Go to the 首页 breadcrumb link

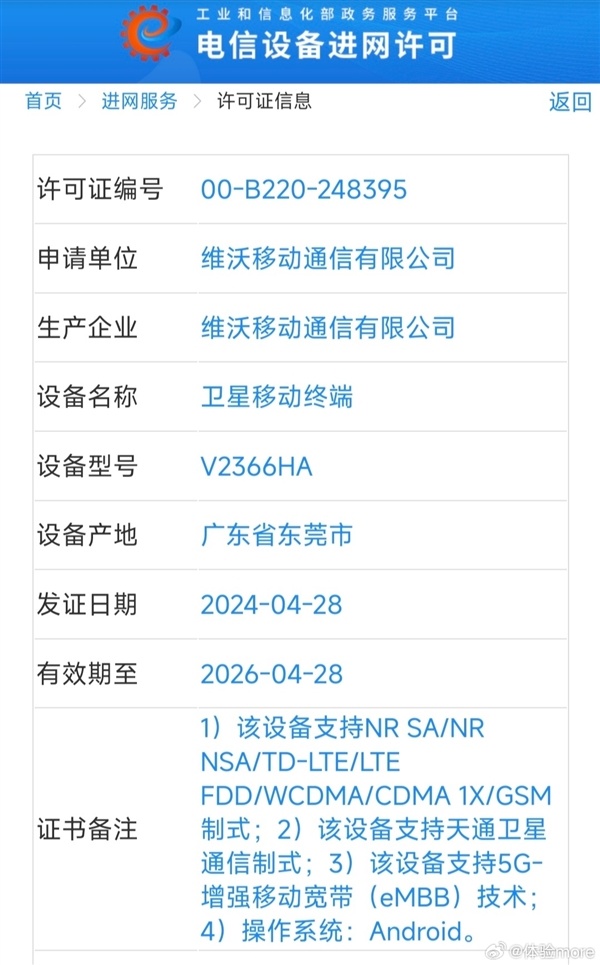coord(43,101)
